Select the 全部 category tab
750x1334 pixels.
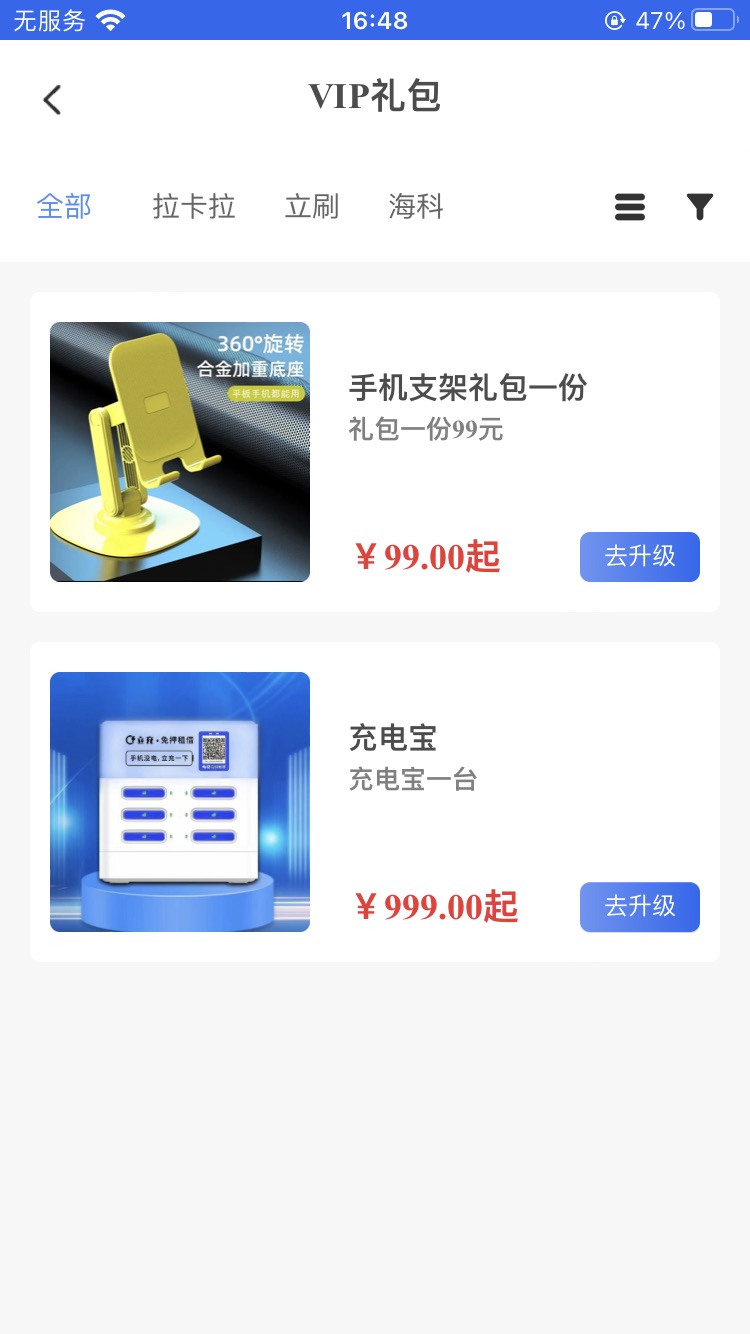click(65, 207)
